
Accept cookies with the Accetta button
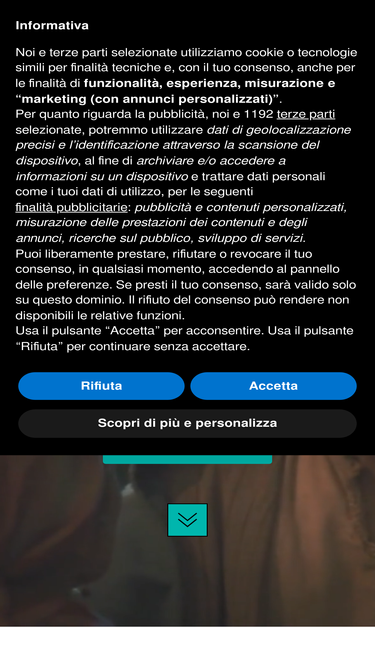[x=273, y=386]
